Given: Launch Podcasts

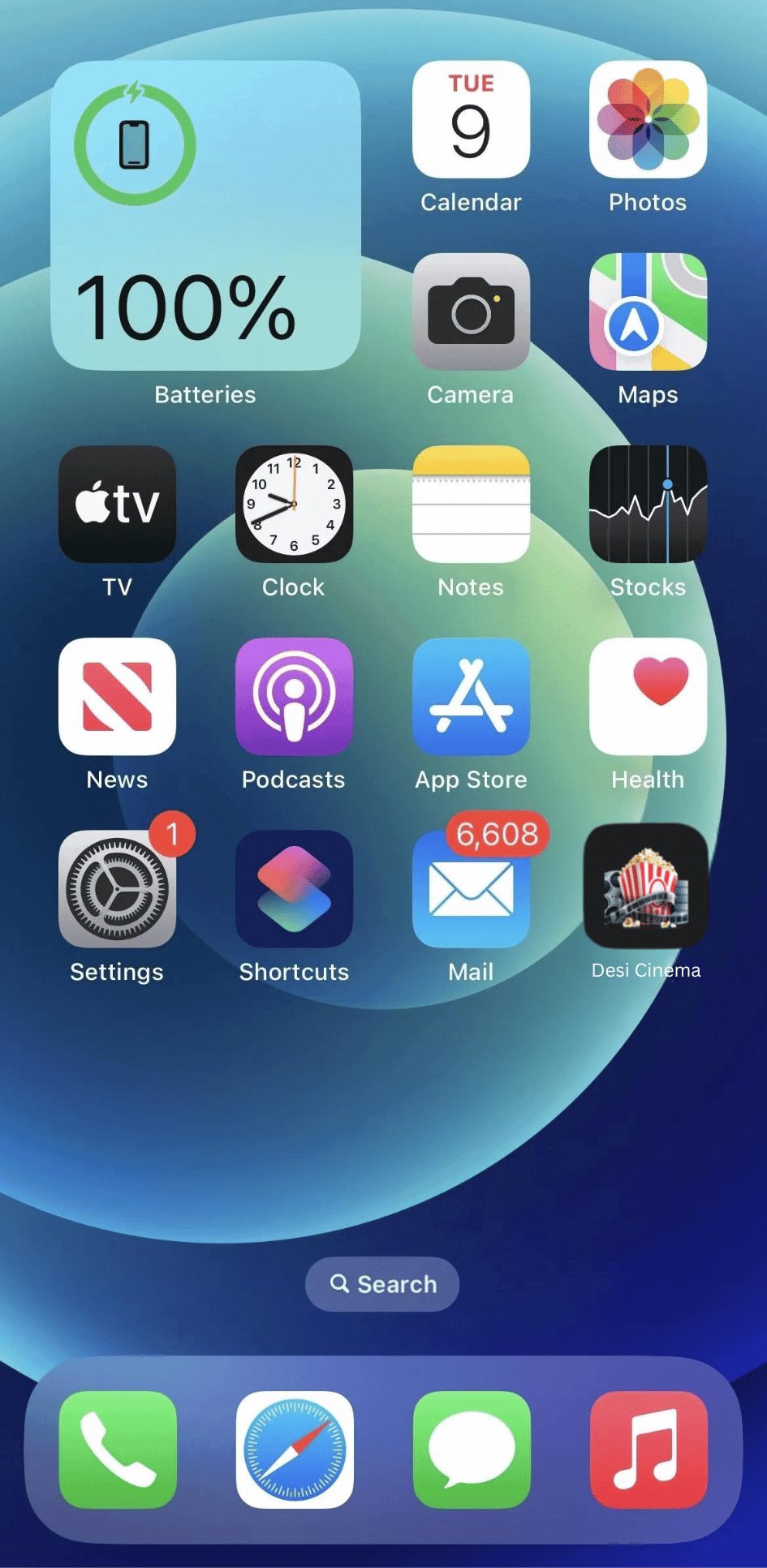Looking at the screenshot, I should click(x=294, y=696).
